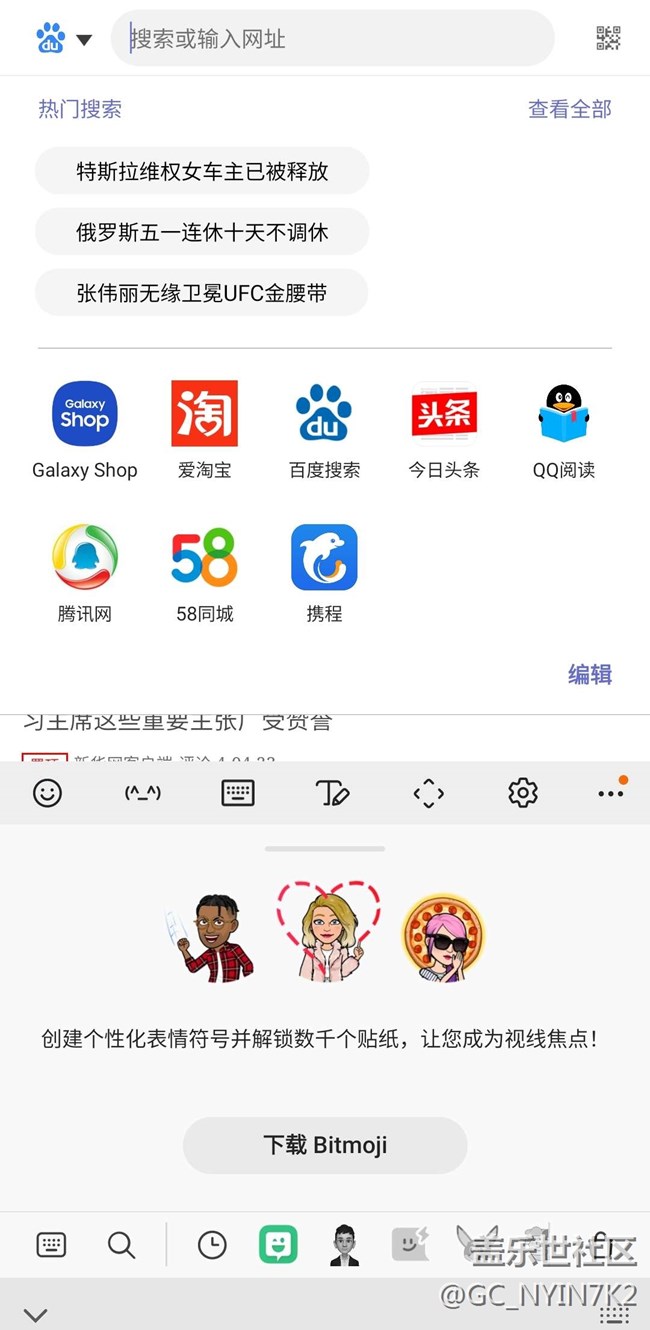Screen dimensions: 650x1330
Task: Show more keyboard toolbar options
Action: pos(610,793)
